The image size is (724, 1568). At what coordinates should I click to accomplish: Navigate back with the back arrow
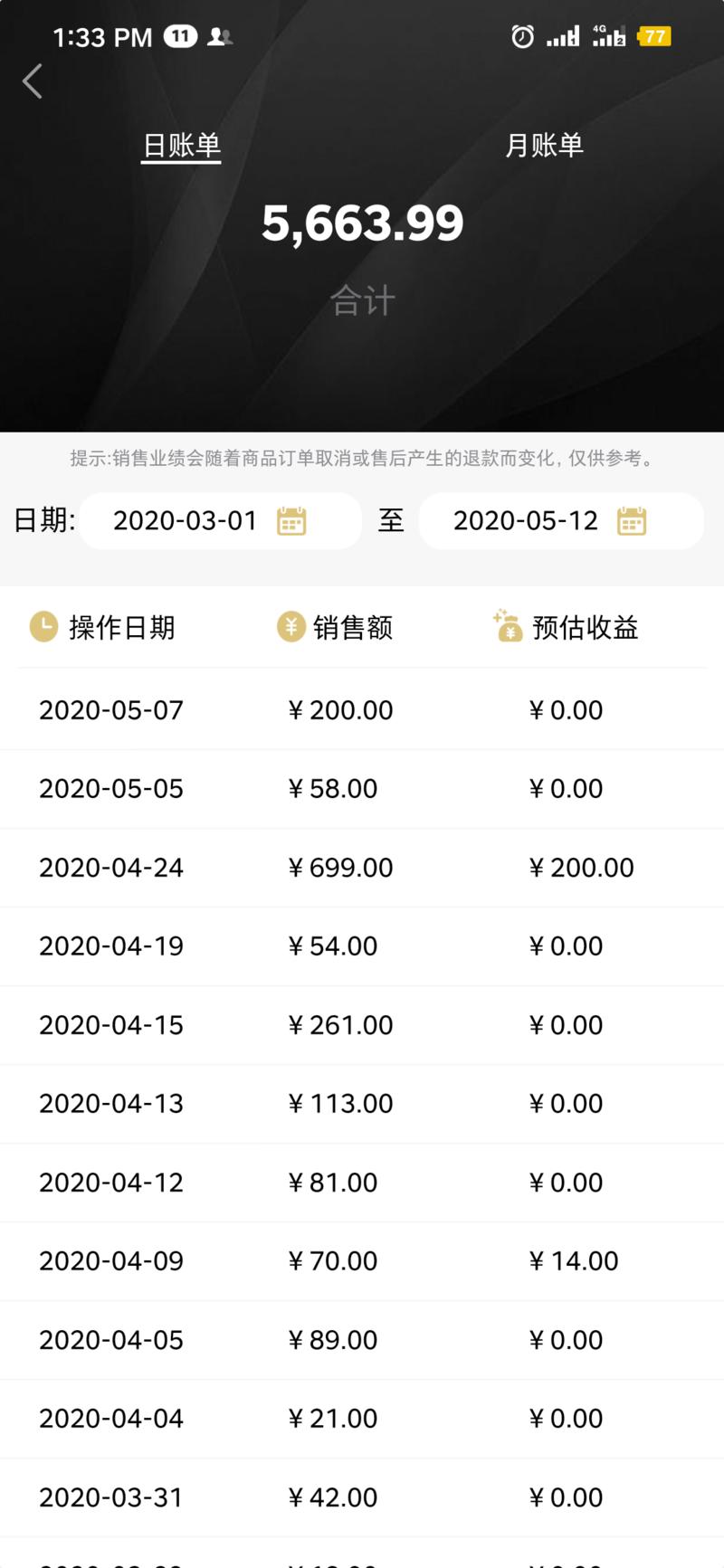(33, 81)
